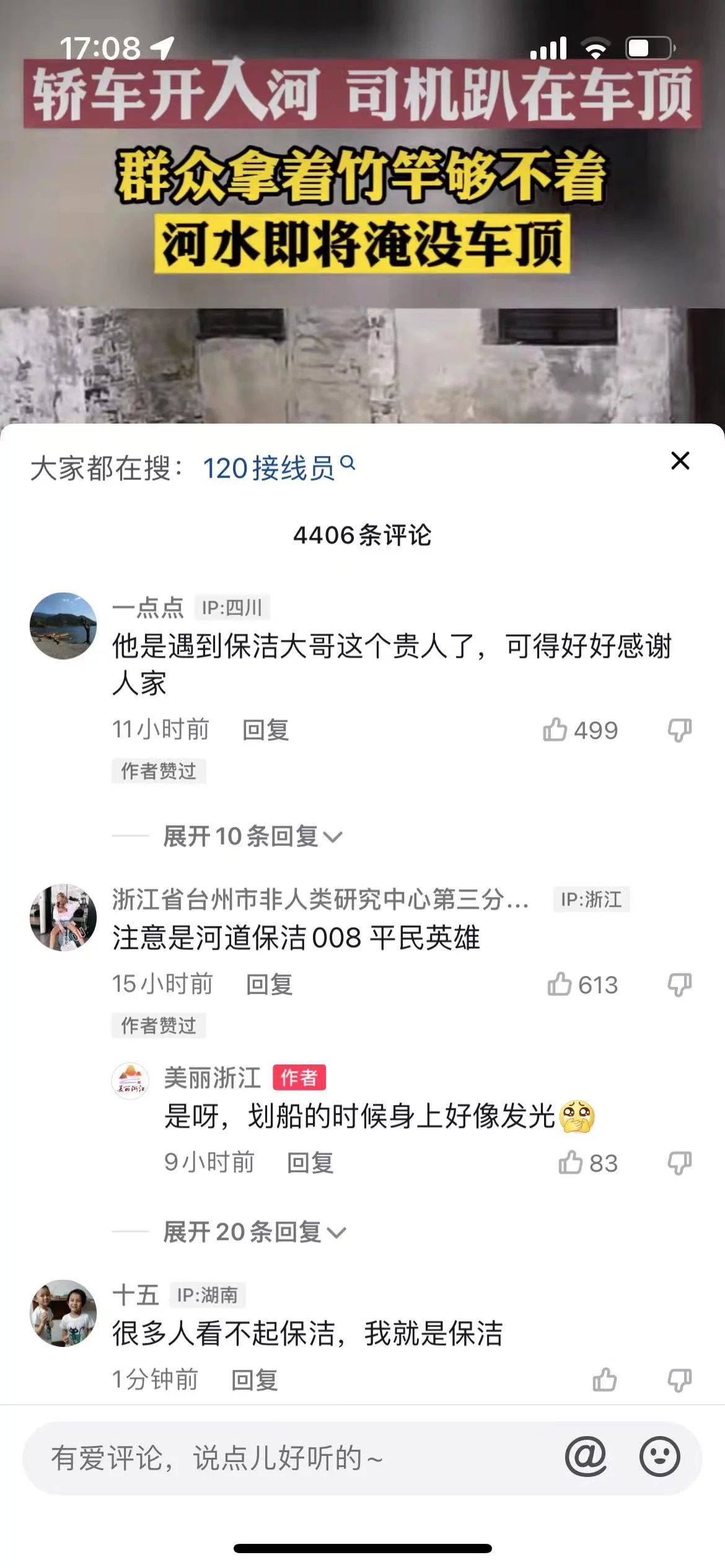Image resolution: width=725 pixels, height=1568 pixels.
Task: Like the 注意是河道保洁008 comment
Action: (x=560, y=984)
